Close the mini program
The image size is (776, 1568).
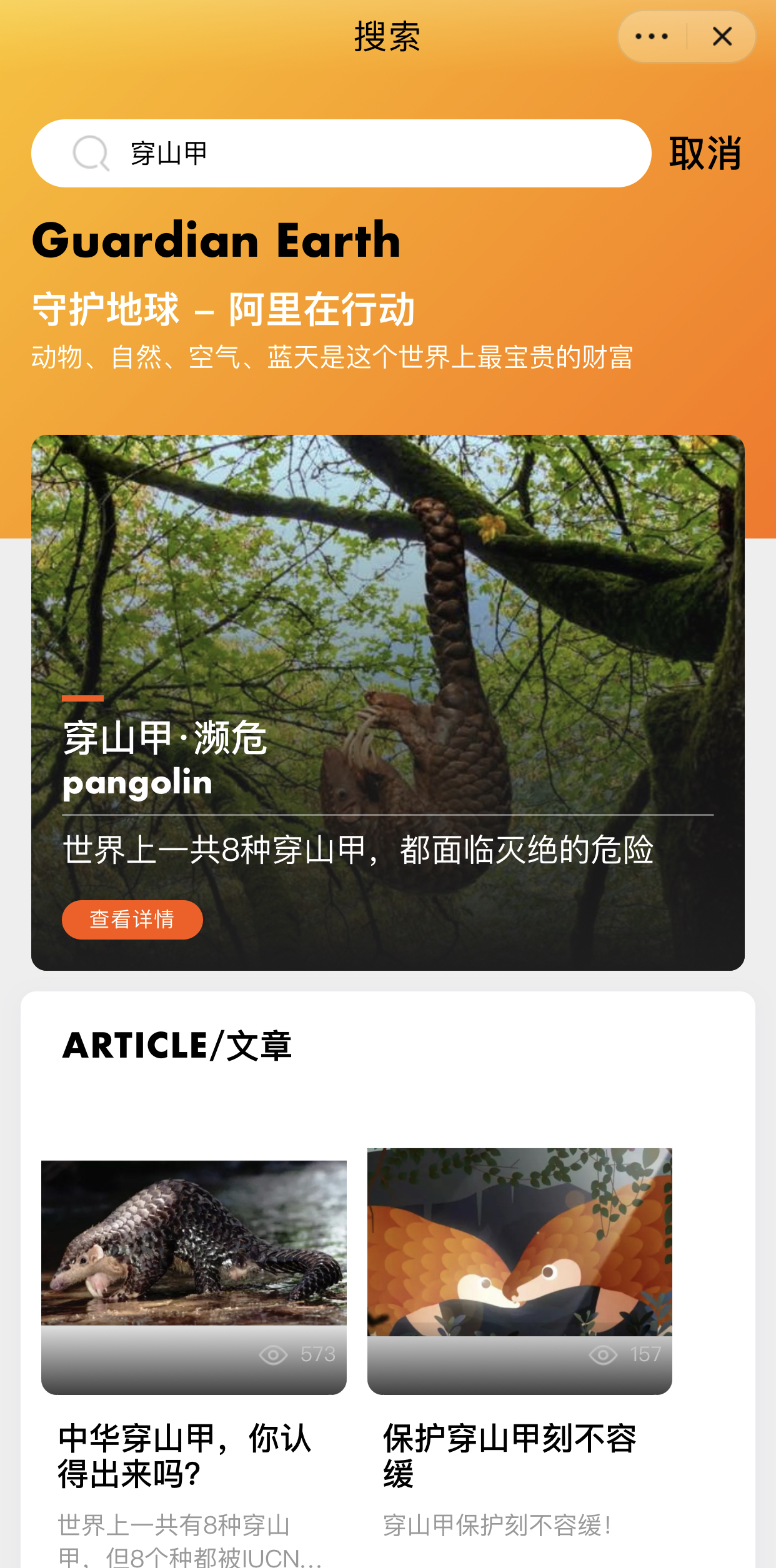pos(722,37)
